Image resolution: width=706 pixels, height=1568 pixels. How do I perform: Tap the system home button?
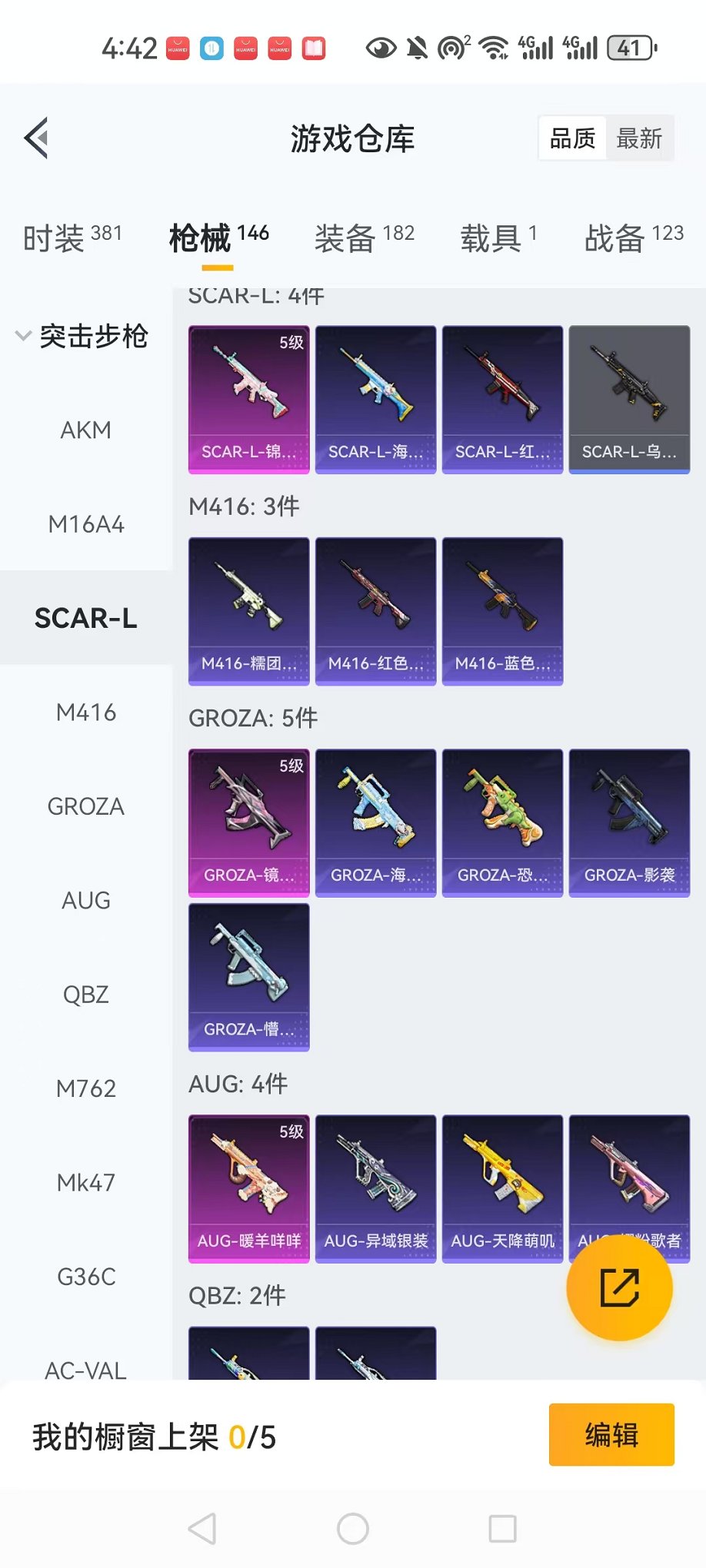tap(353, 1529)
